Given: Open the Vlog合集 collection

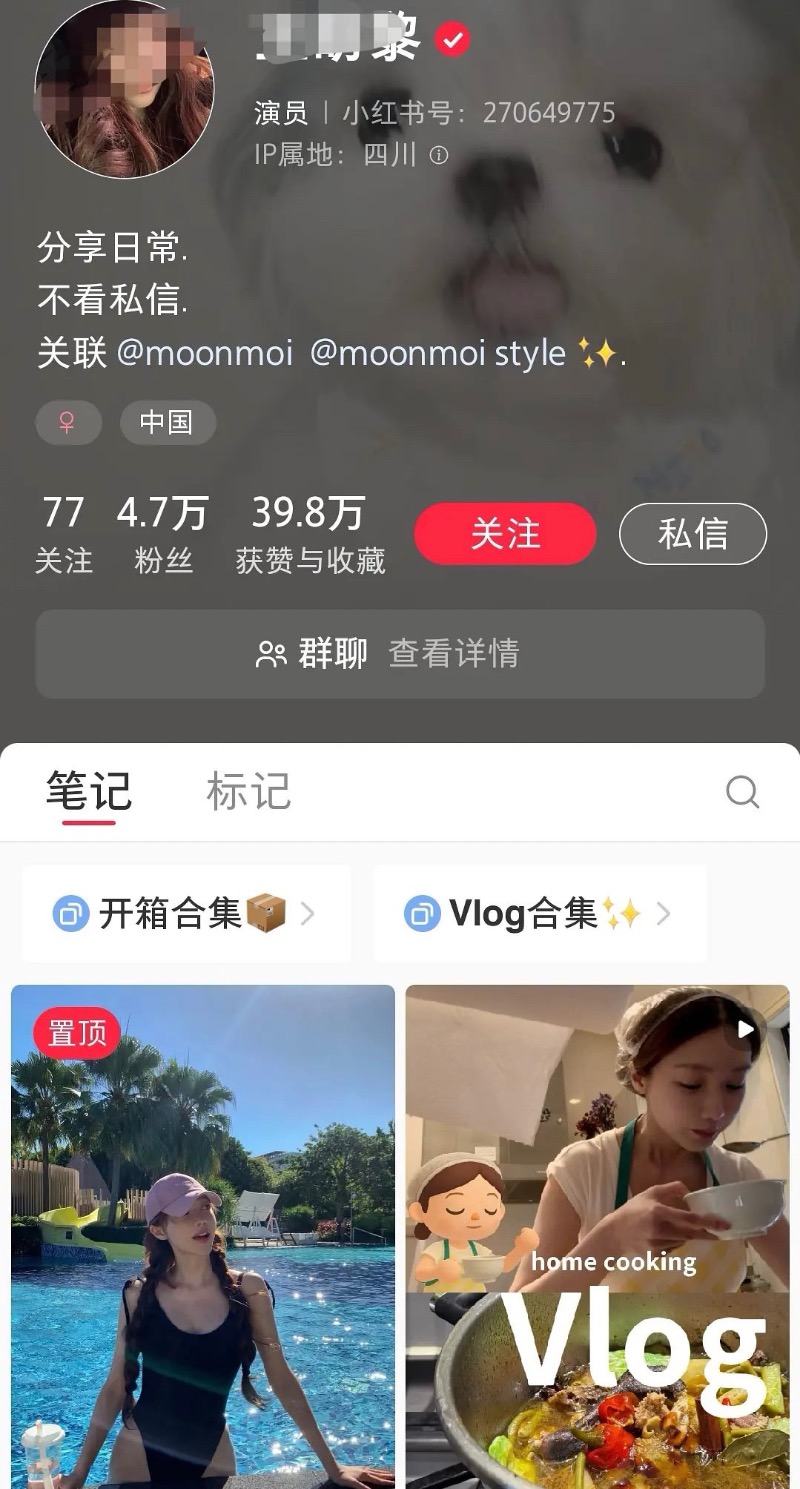Looking at the screenshot, I should [x=539, y=913].
